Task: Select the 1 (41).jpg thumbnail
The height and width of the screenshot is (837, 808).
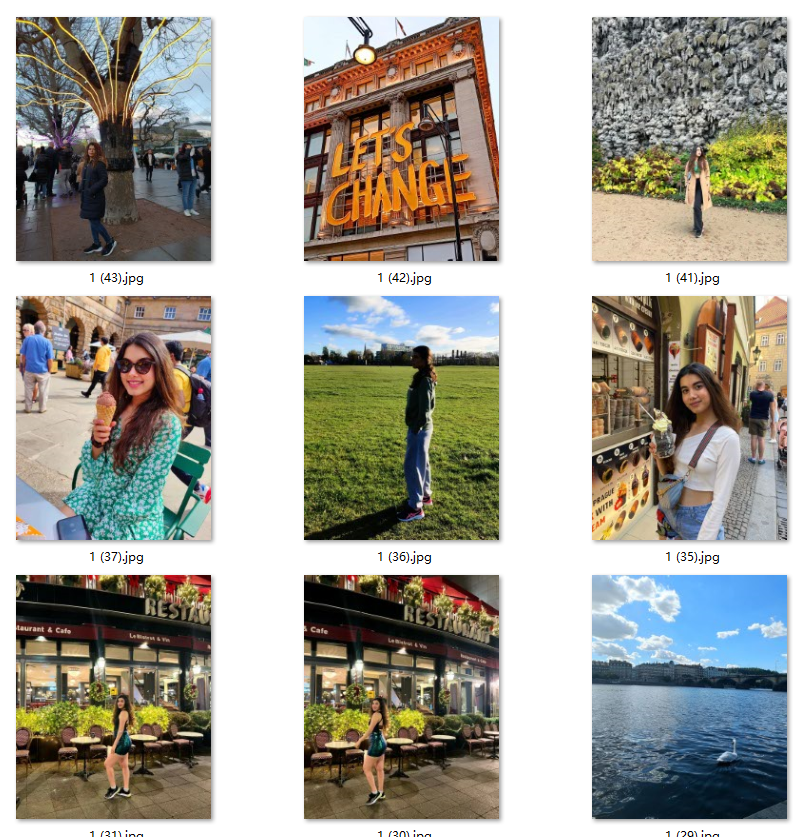Action: coord(689,139)
